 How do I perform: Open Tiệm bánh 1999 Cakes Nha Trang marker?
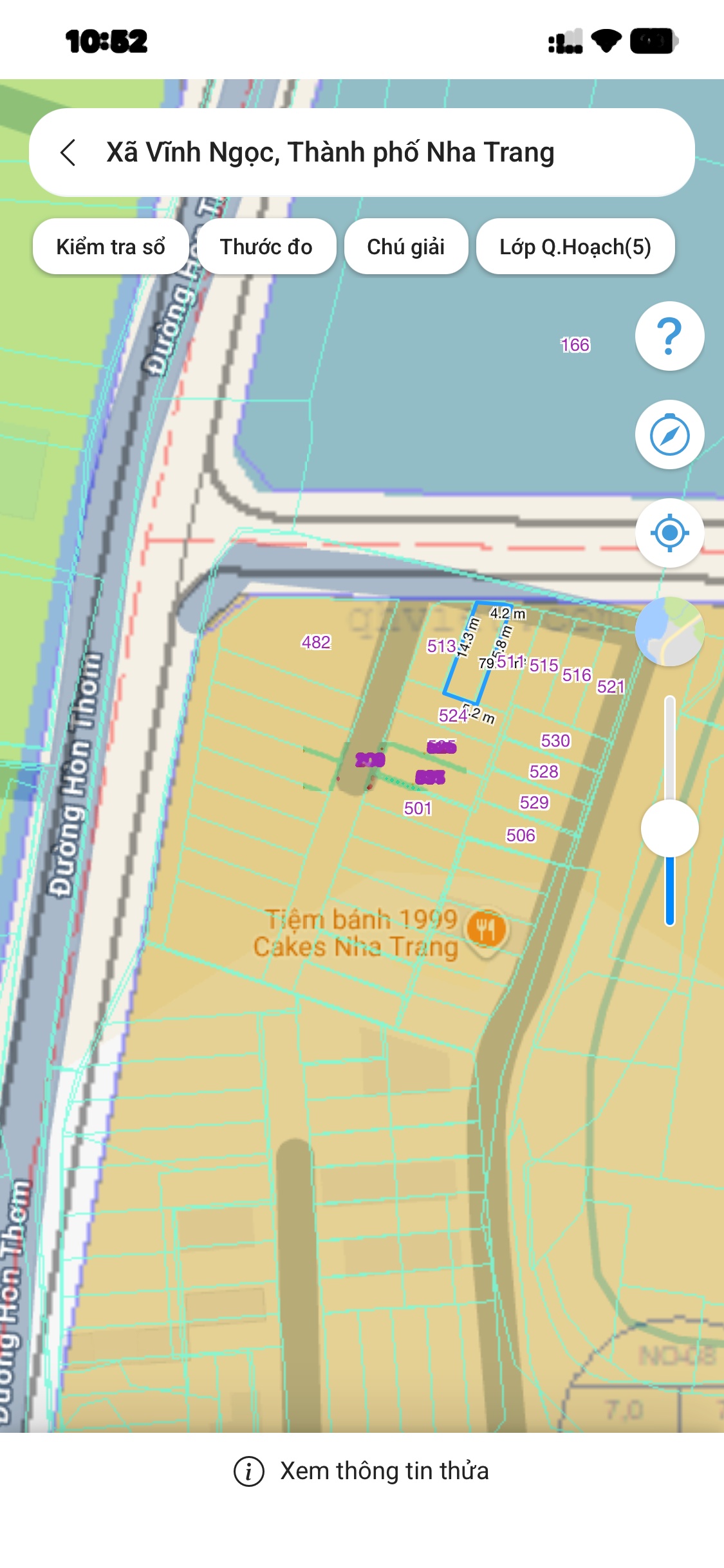[487, 929]
